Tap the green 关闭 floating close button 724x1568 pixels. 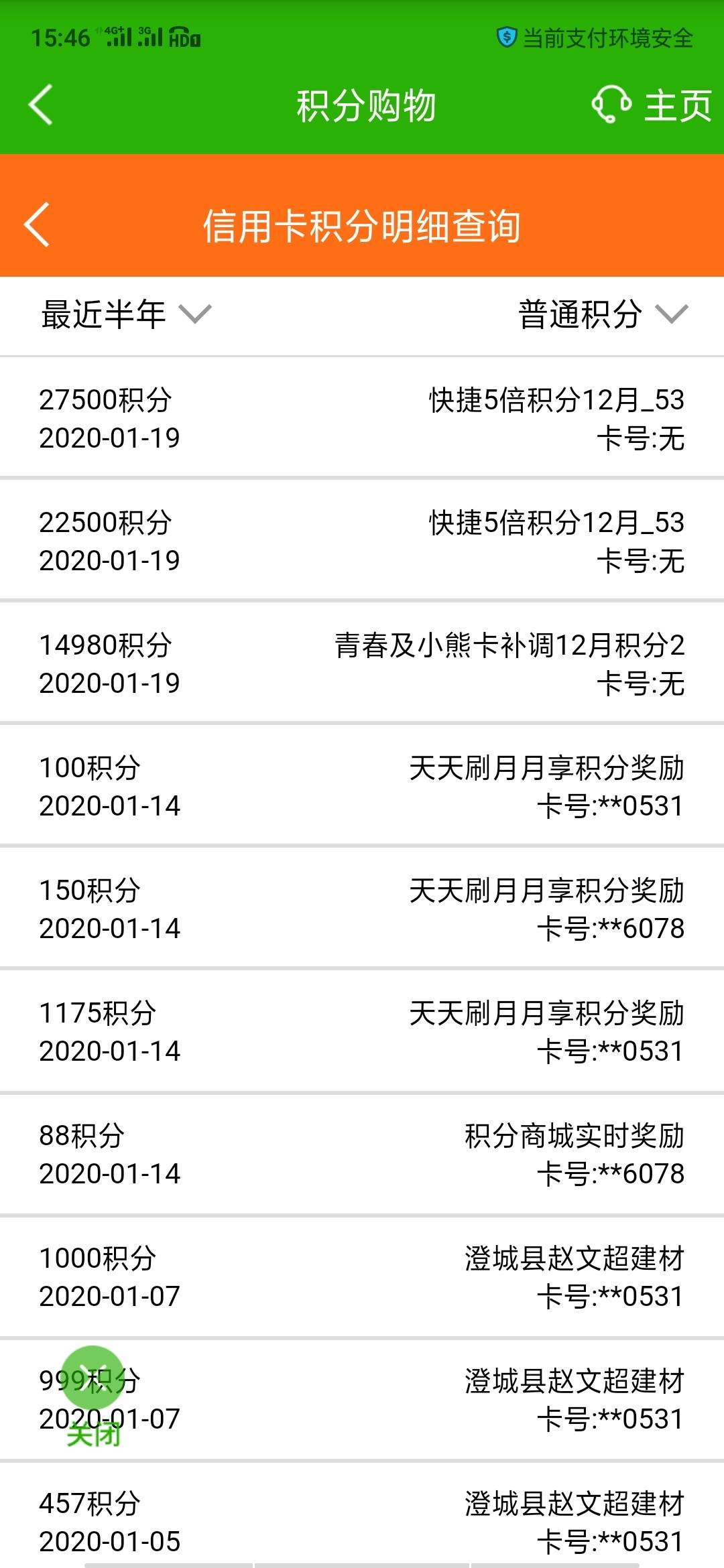pos(93,1396)
